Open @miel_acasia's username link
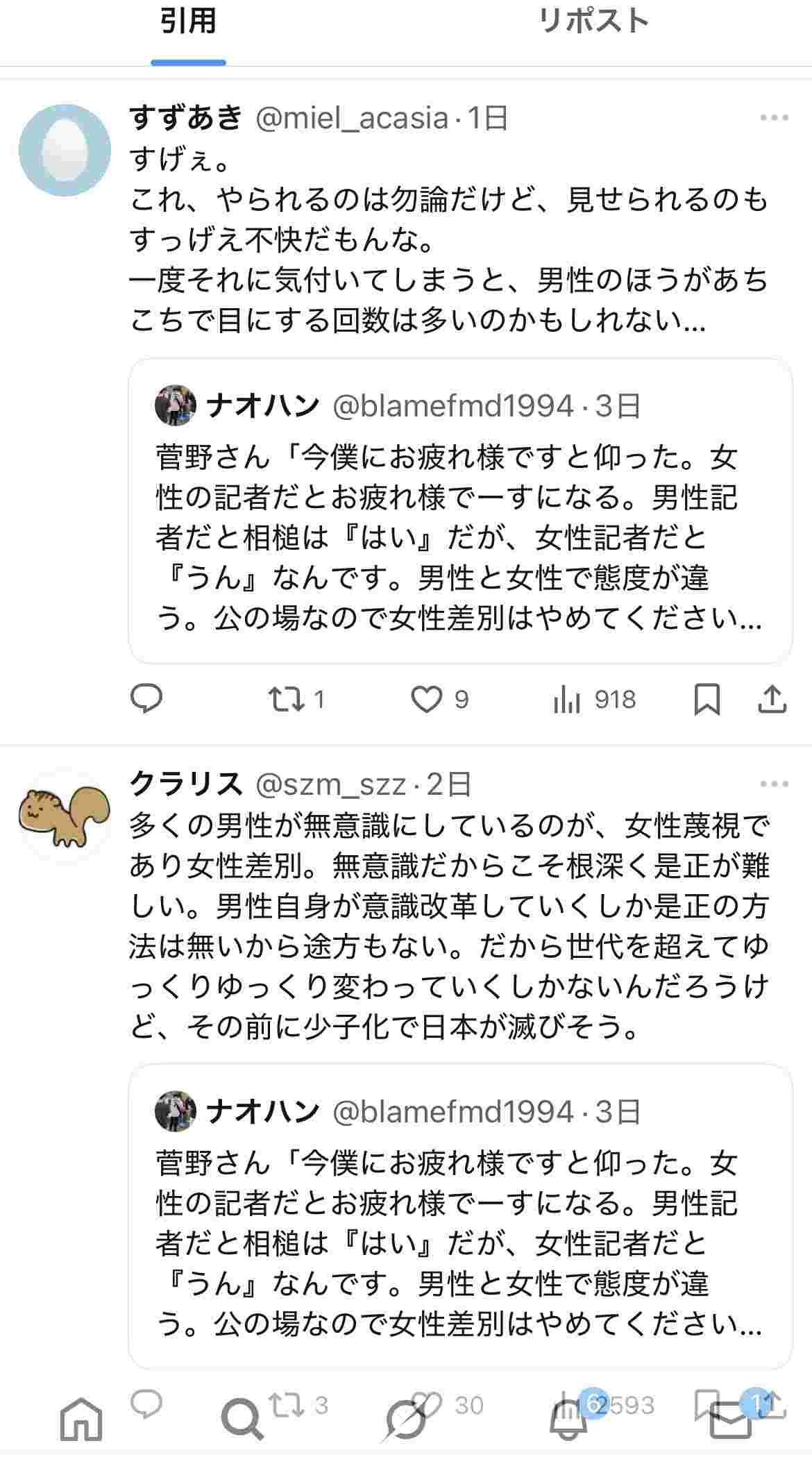This screenshot has height=1457, width=812. (351, 118)
